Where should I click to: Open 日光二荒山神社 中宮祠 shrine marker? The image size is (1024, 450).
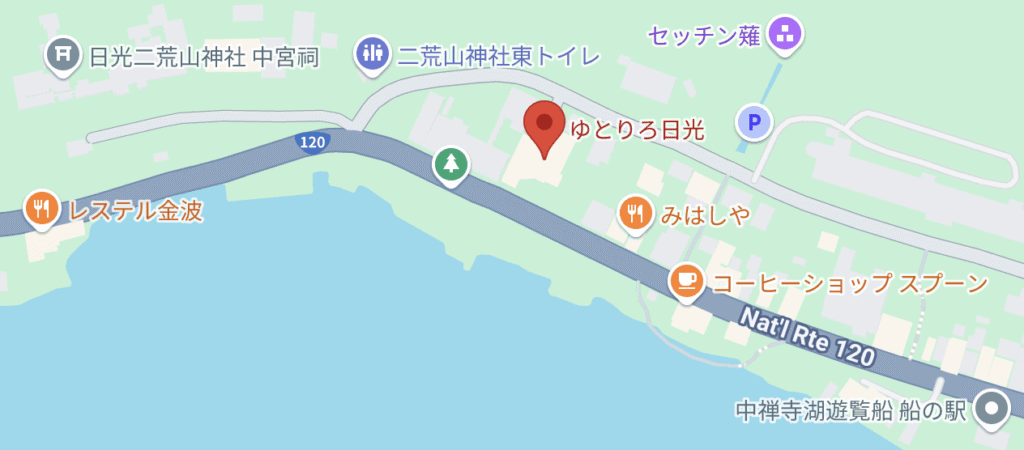[x=63, y=53]
